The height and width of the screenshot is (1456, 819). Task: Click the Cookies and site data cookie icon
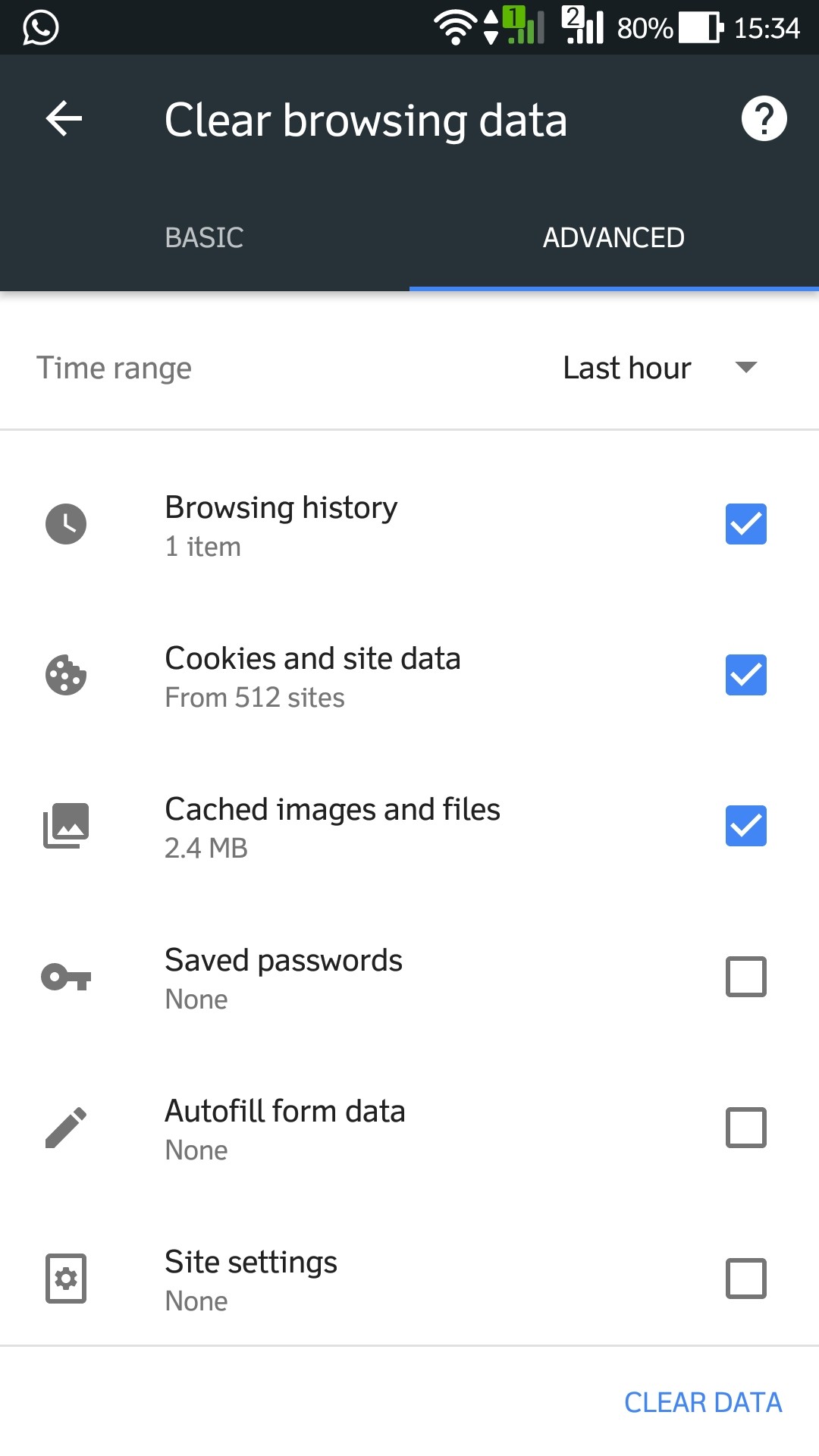pos(66,675)
